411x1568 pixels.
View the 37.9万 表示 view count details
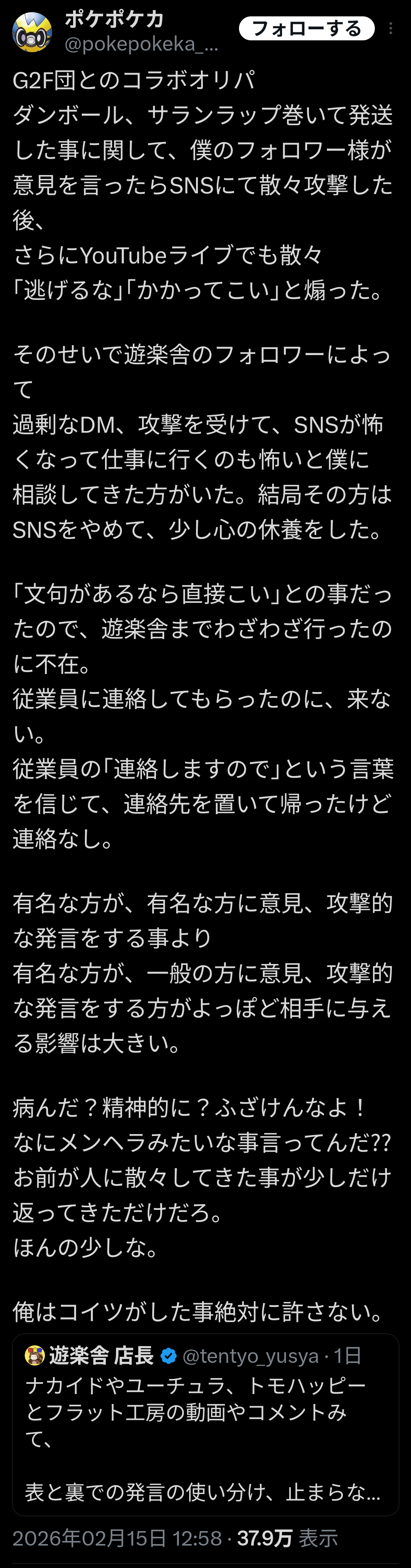[287, 1538]
